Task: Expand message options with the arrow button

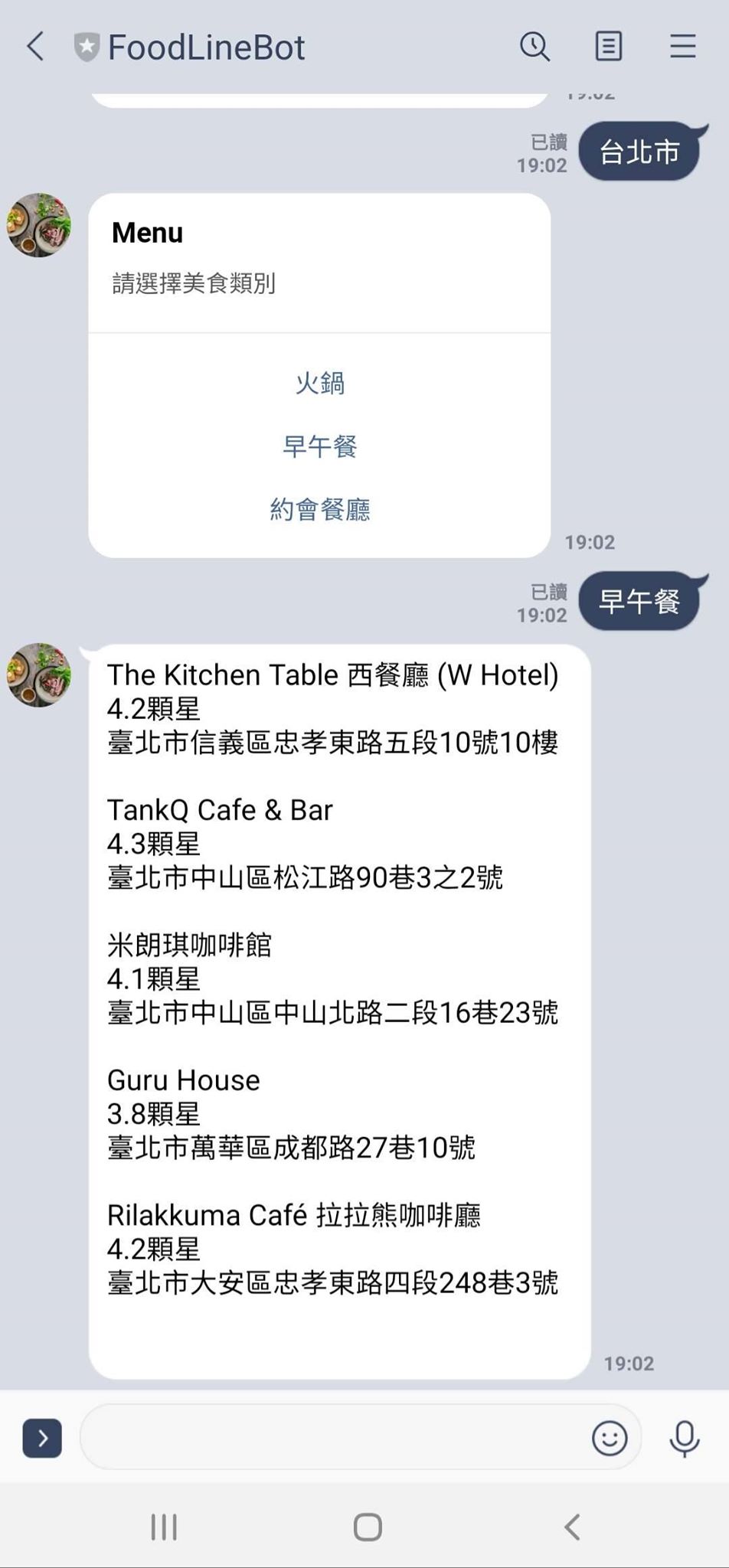Action: pyautogui.click(x=41, y=1438)
